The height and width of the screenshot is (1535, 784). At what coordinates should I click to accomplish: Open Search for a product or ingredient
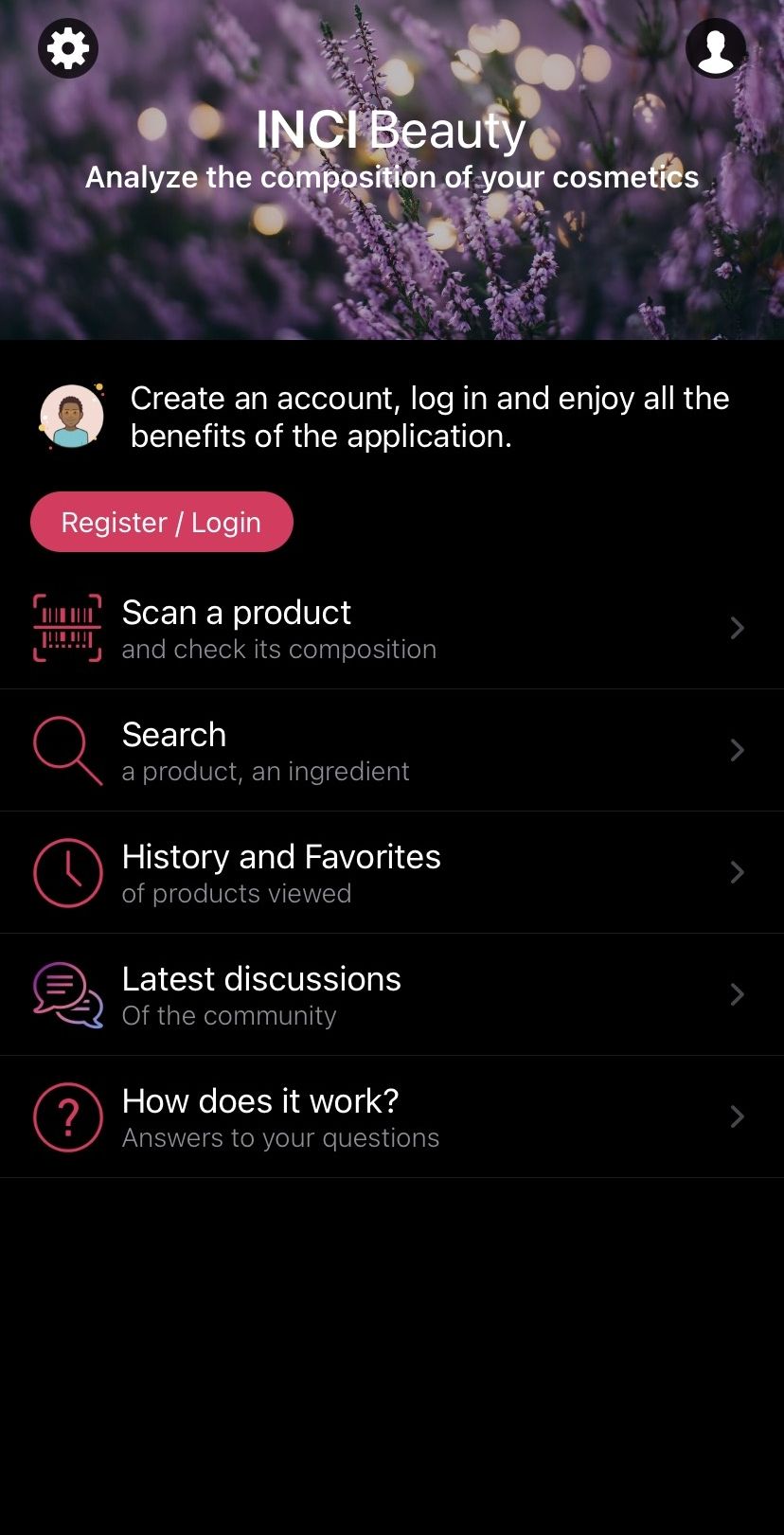[392, 751]
